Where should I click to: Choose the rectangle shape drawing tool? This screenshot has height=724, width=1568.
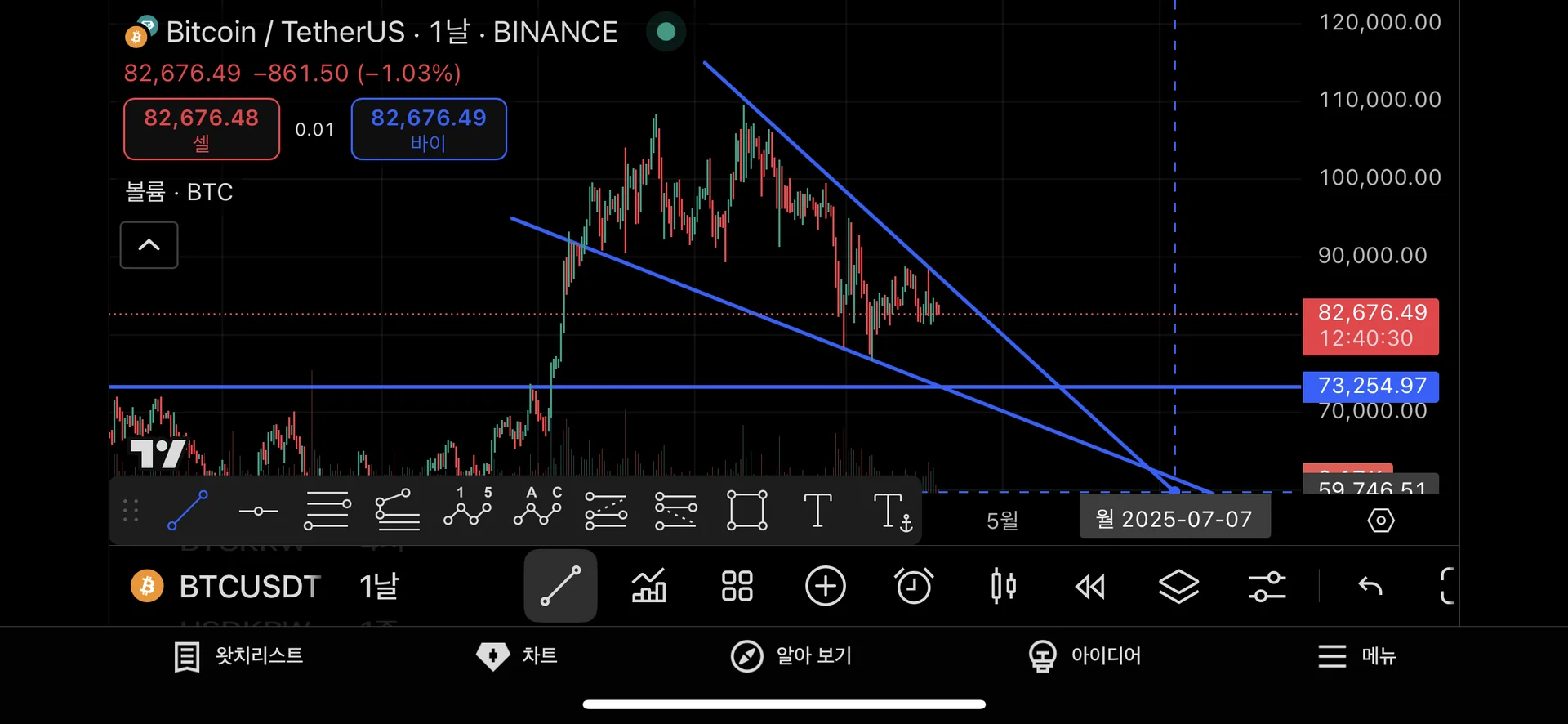tap(746, 511)
